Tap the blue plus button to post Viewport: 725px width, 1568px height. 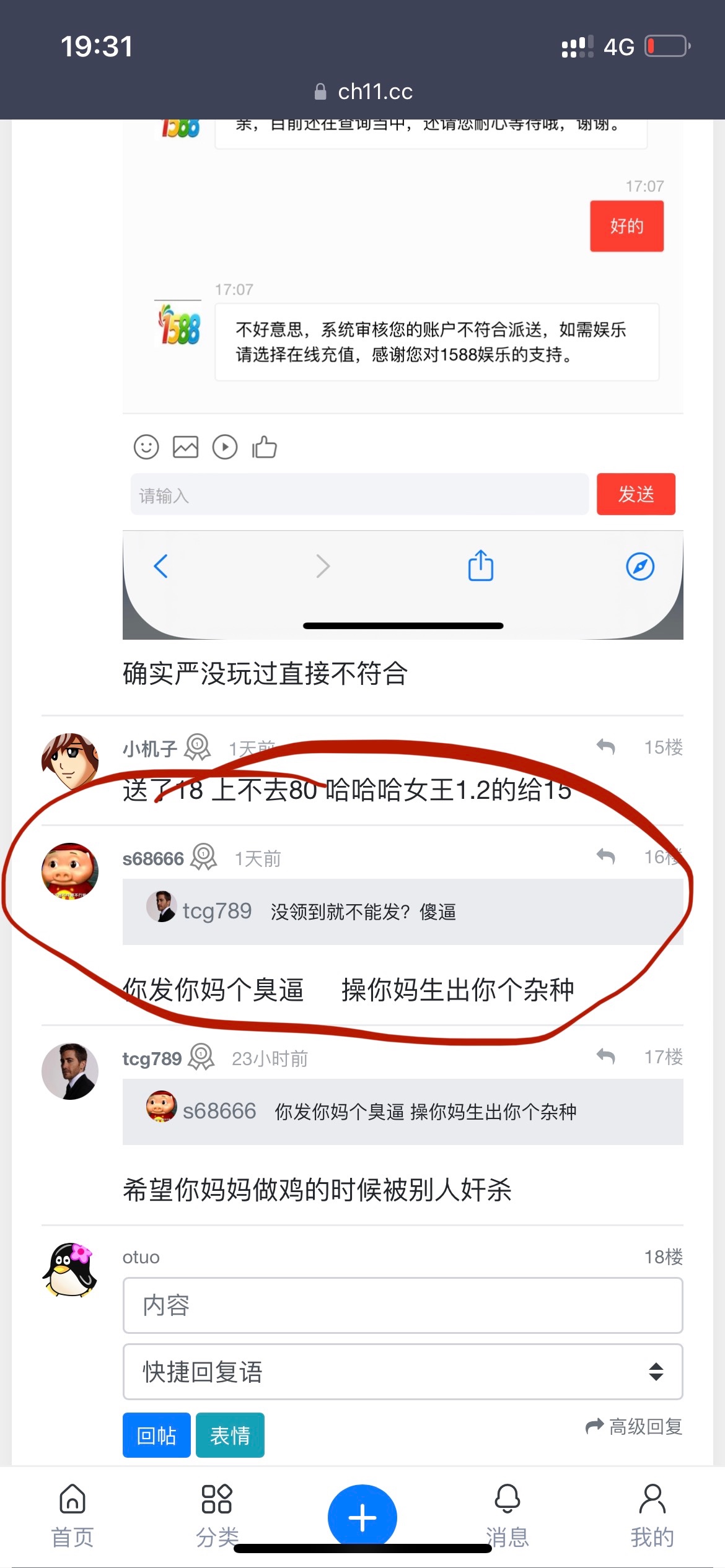point(362,1517)
